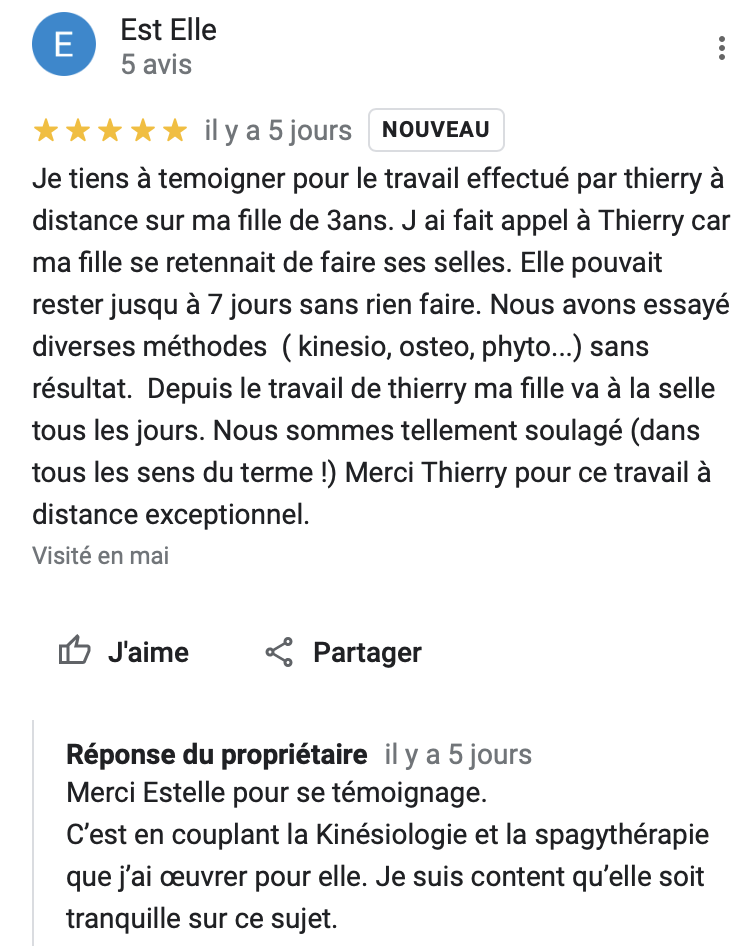
Task: Tap Est Elle's profile avatar
Action: (64, 45)
